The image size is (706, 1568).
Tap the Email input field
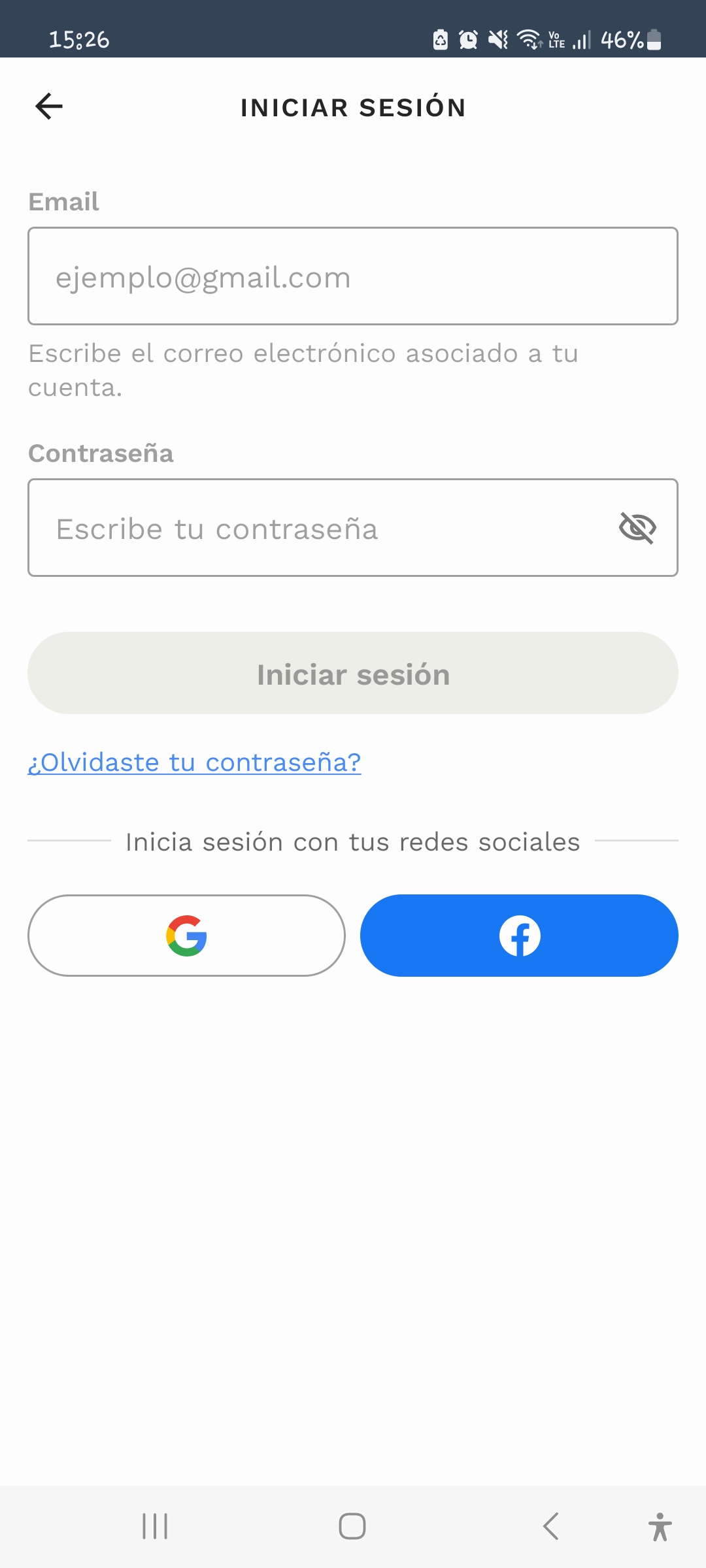[353, 276]
